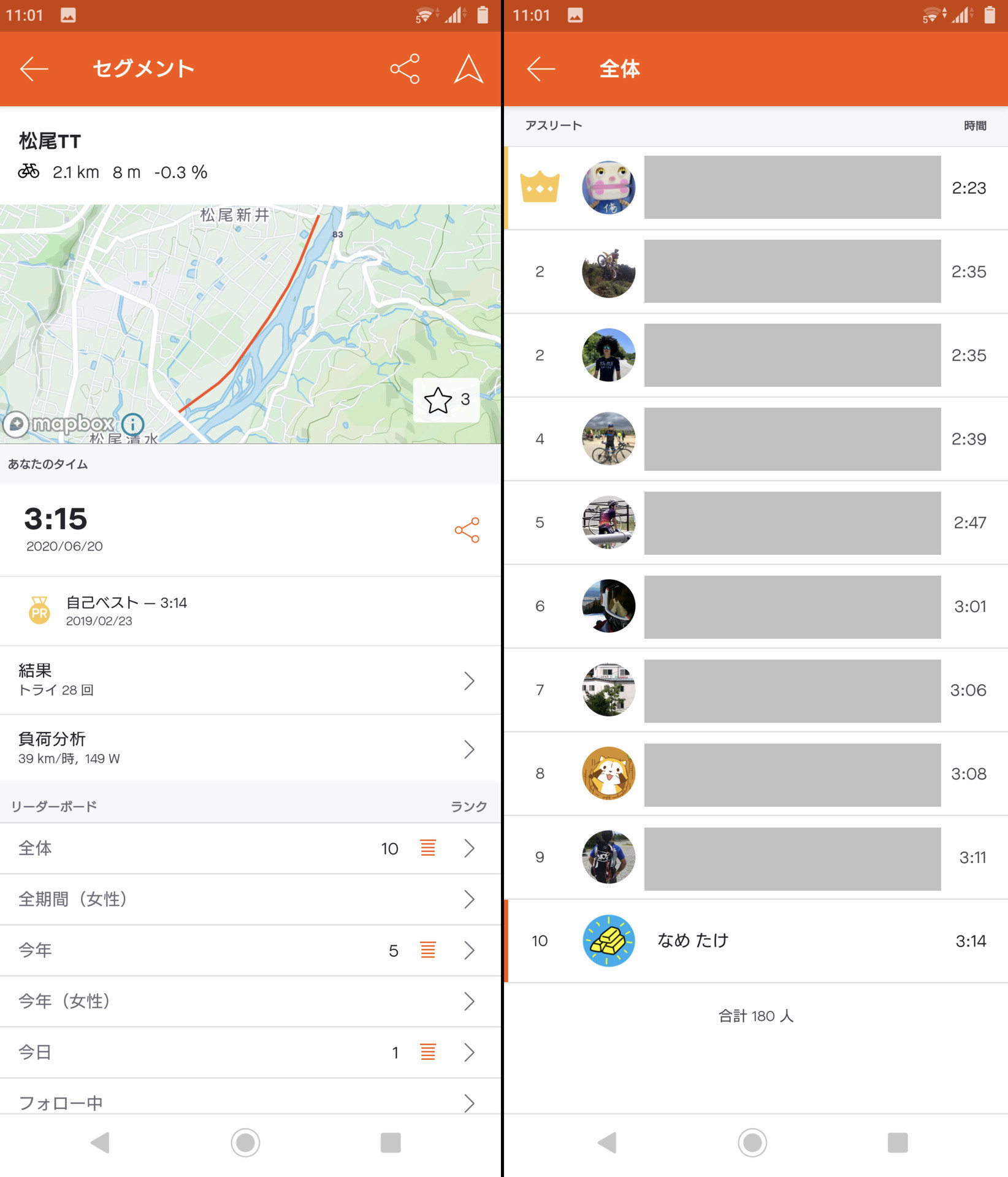This screenshot has height=1177, width=1008.
Task: Share this segment from the top bar
Action: (x=405, y=69)
